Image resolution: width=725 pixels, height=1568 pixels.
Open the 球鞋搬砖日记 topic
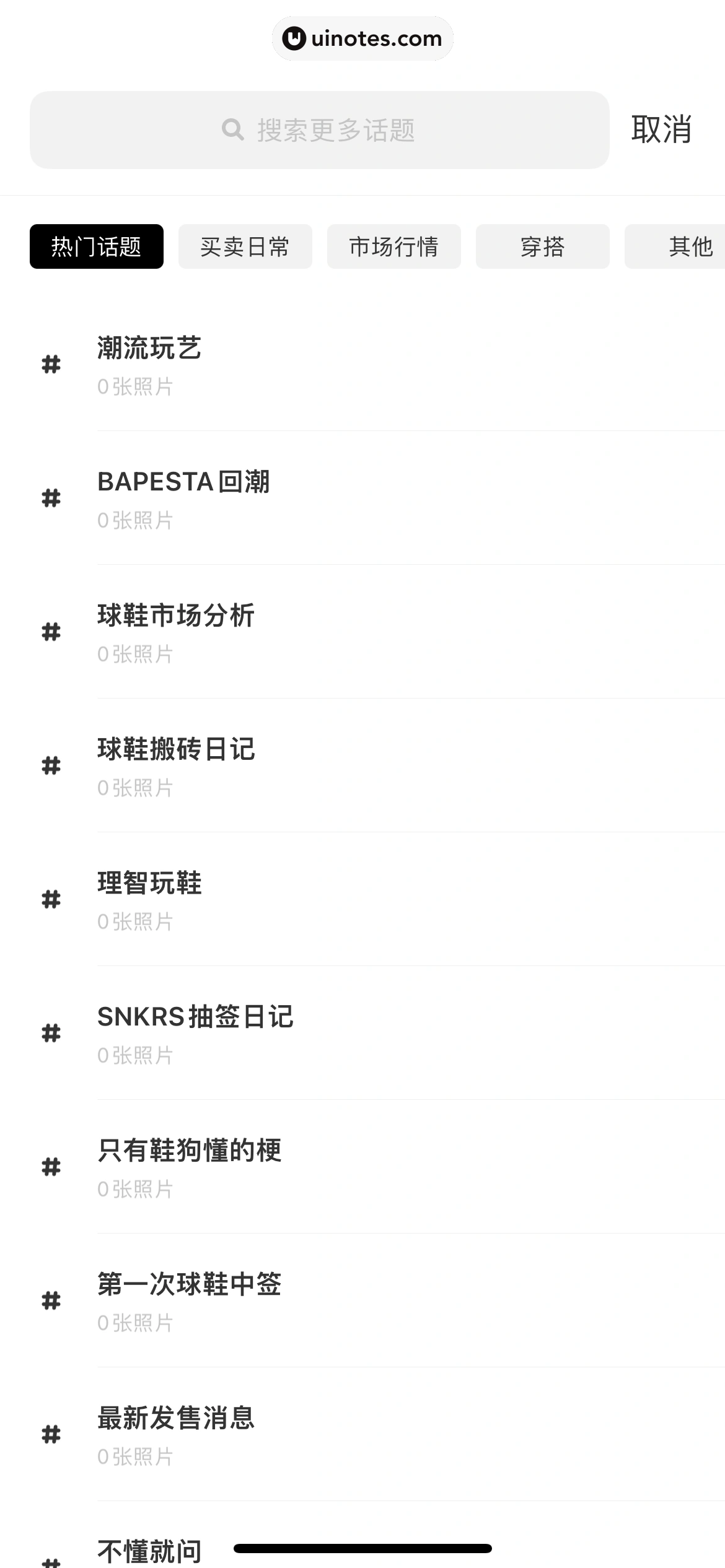(176, 765)
